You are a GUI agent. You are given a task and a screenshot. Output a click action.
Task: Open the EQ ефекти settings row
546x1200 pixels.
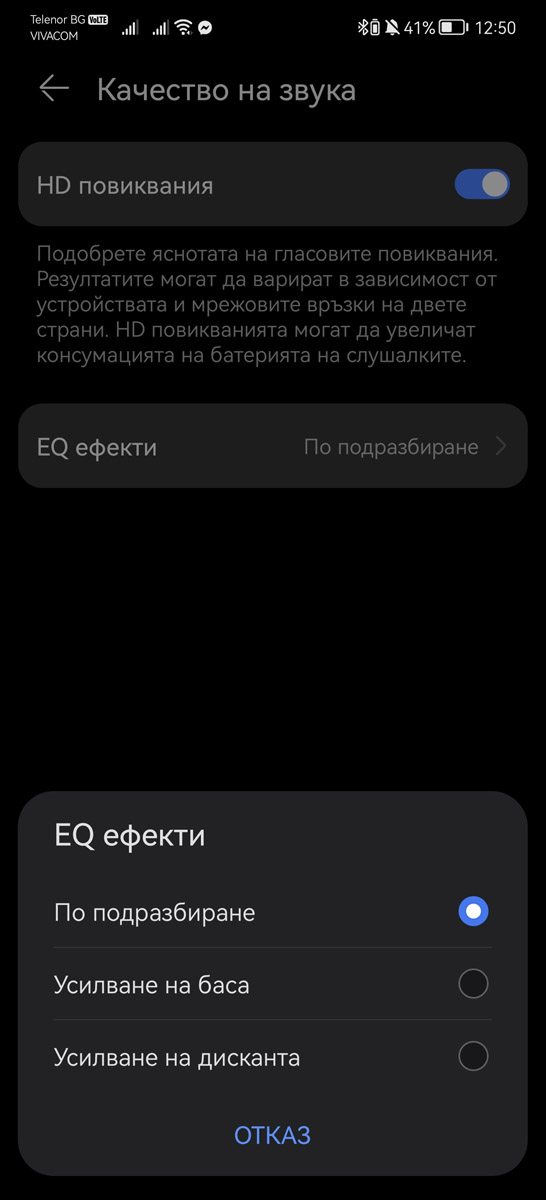click(x=272, y=446)
